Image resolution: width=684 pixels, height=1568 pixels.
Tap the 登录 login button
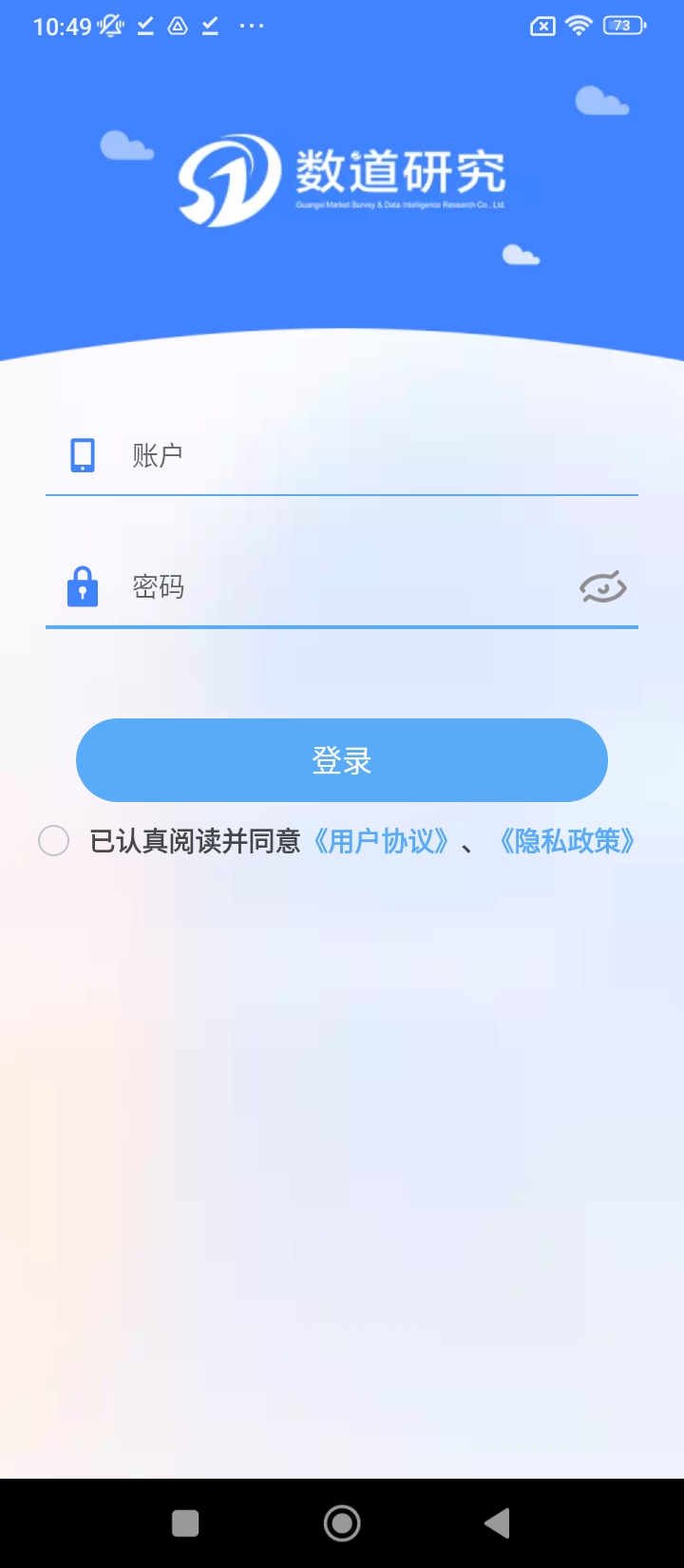click(x=342, y=760)
